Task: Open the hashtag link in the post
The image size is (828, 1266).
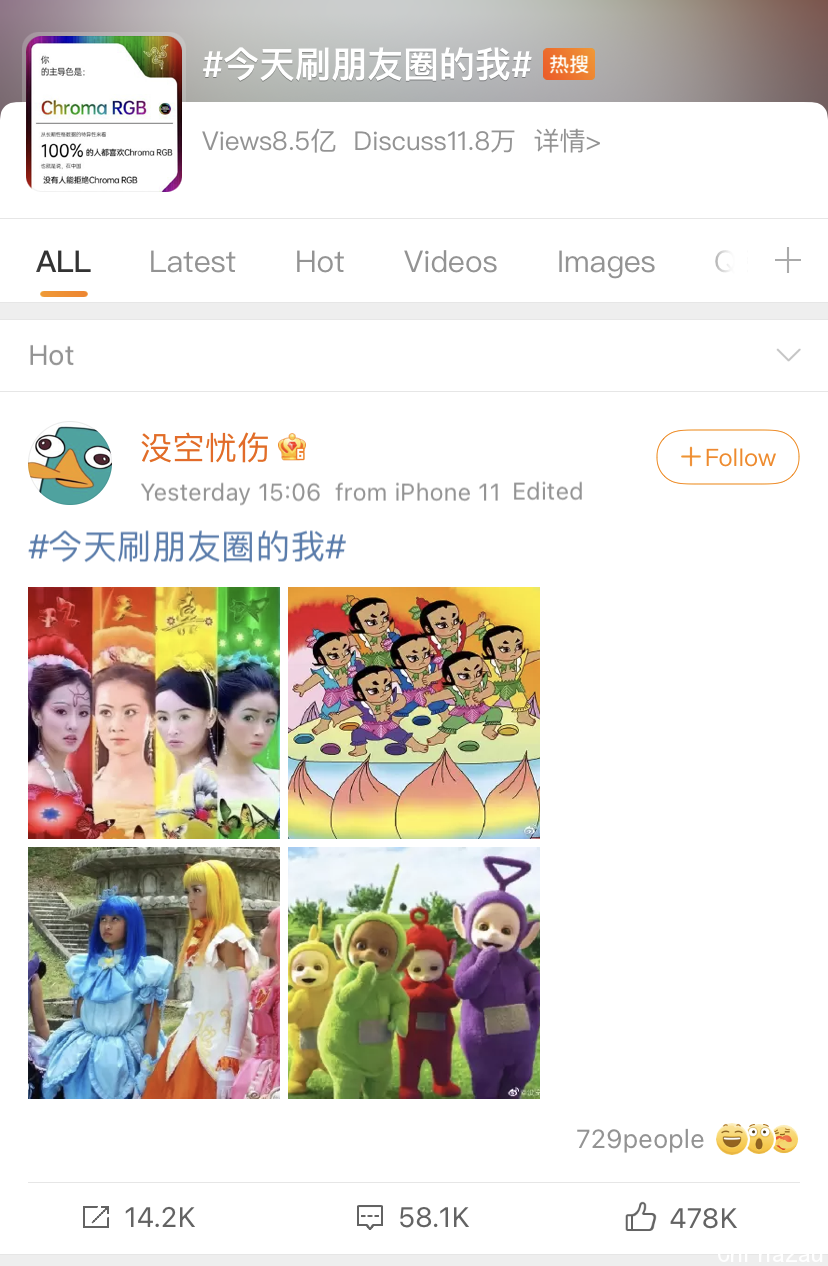Action: point(187,547)
